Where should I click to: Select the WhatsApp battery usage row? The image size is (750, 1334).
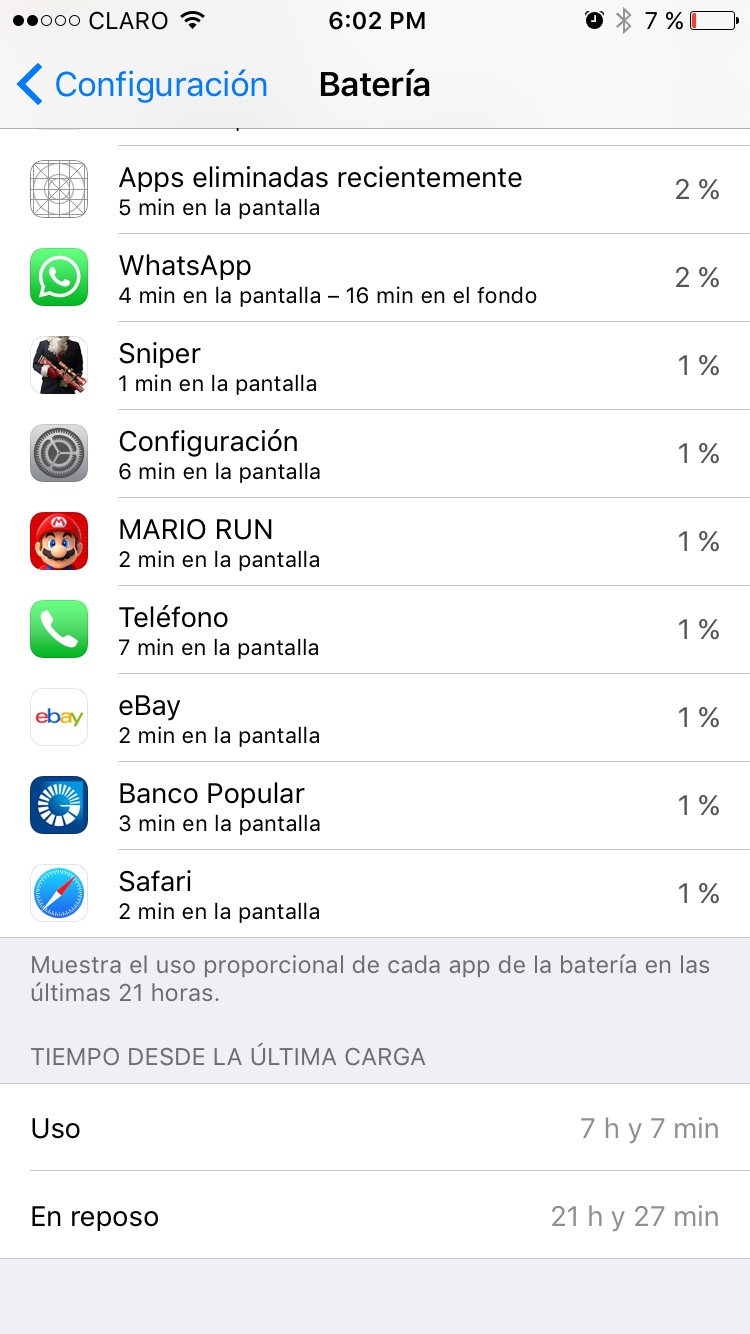tap(375, 278)
